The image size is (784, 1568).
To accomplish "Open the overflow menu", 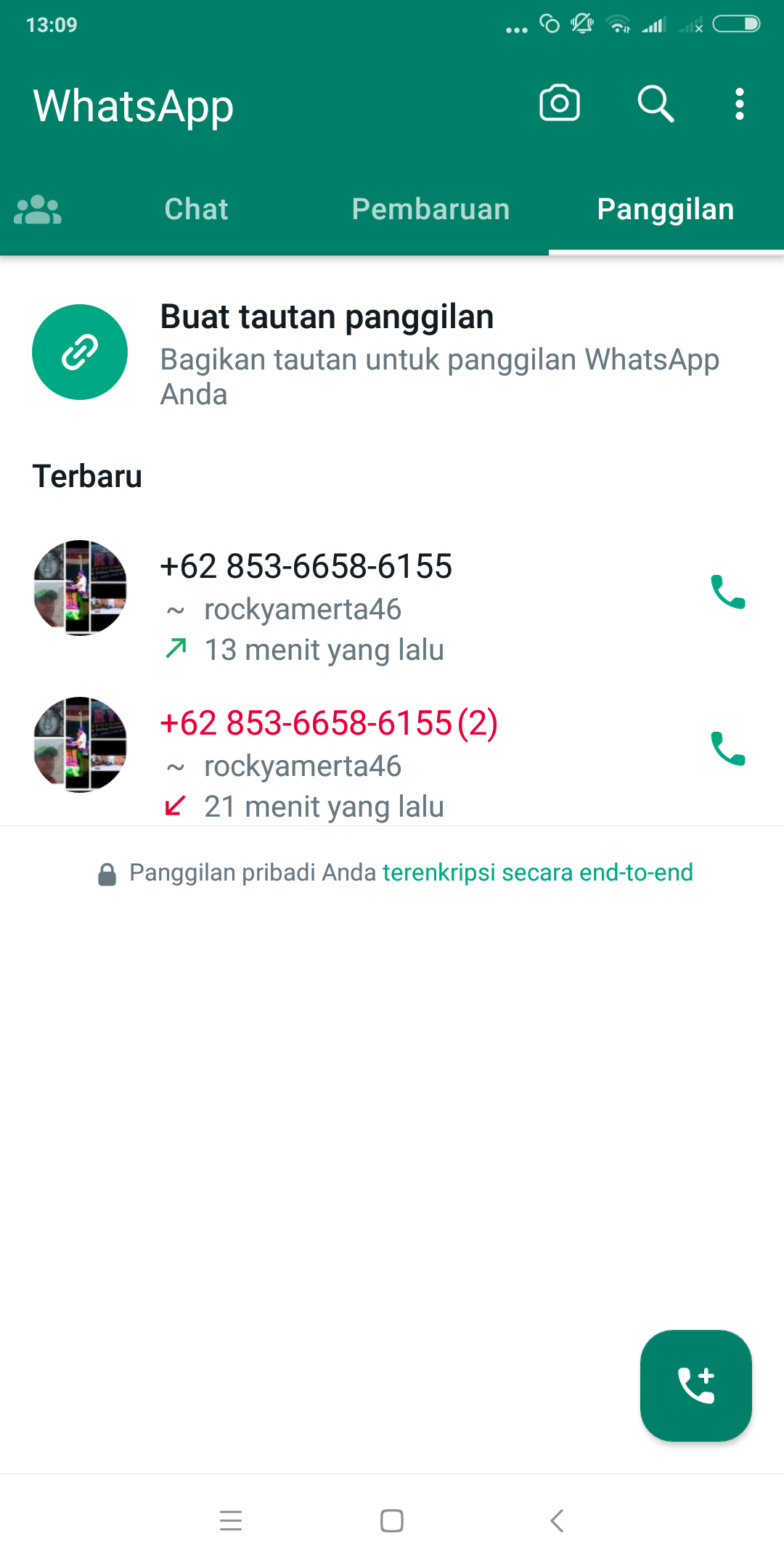I will click(x=739, y=104).
